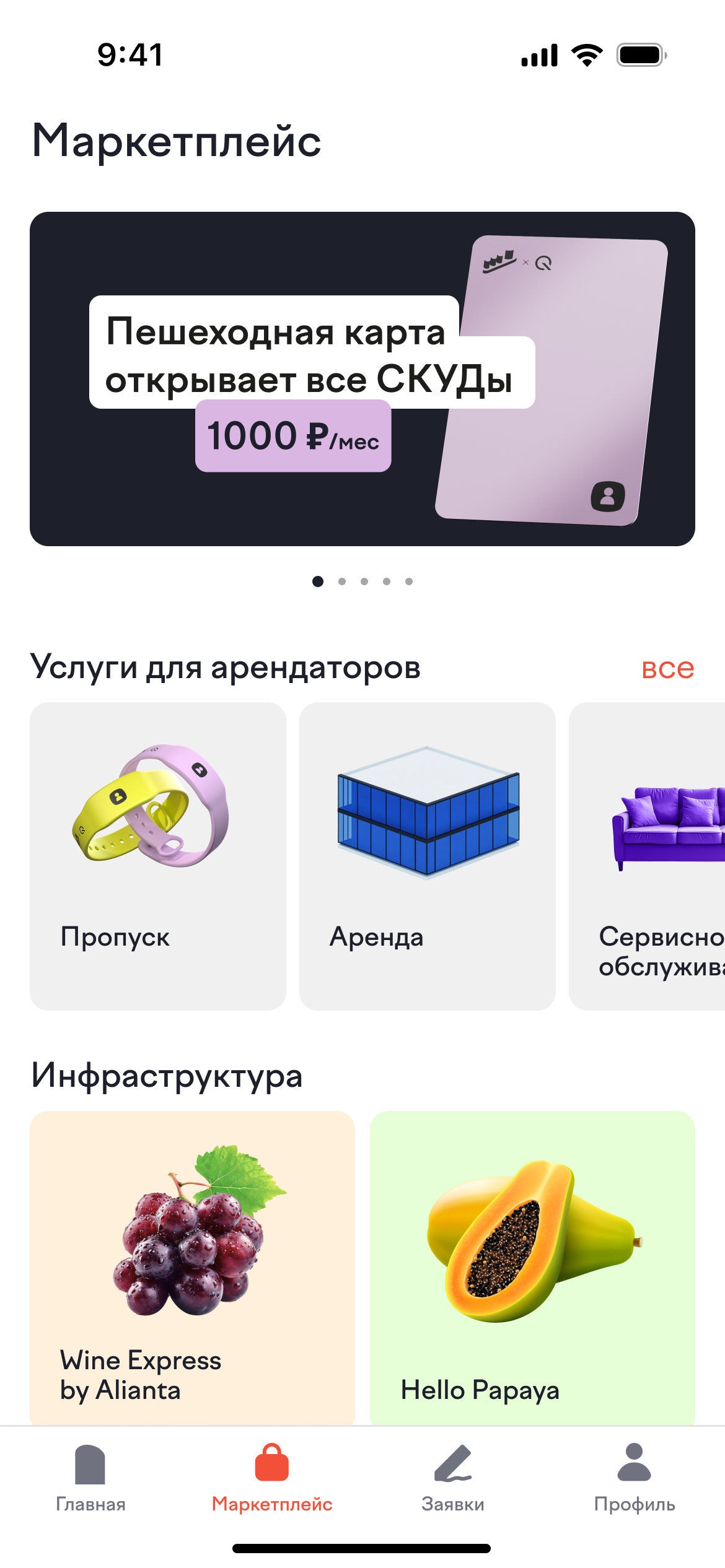Image resolution: width=725 pixels, height=1568 pixels.
Task: Activate the first filled carousel dot
Action: pos(319,581)
